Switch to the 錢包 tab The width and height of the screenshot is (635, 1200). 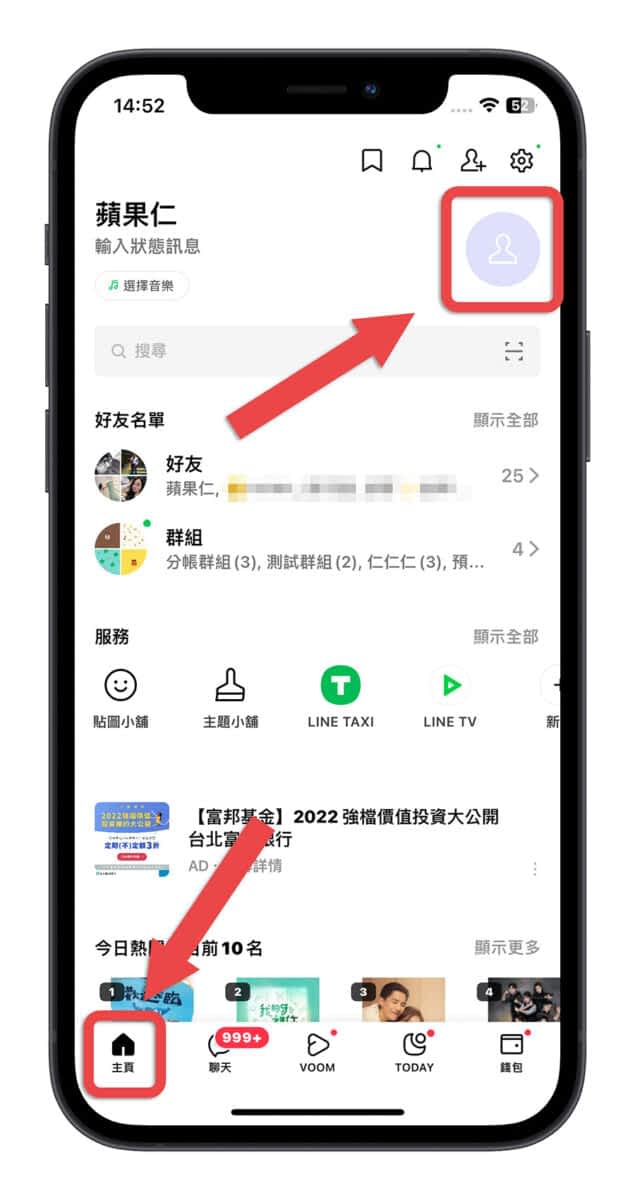tap(511, 1053)
